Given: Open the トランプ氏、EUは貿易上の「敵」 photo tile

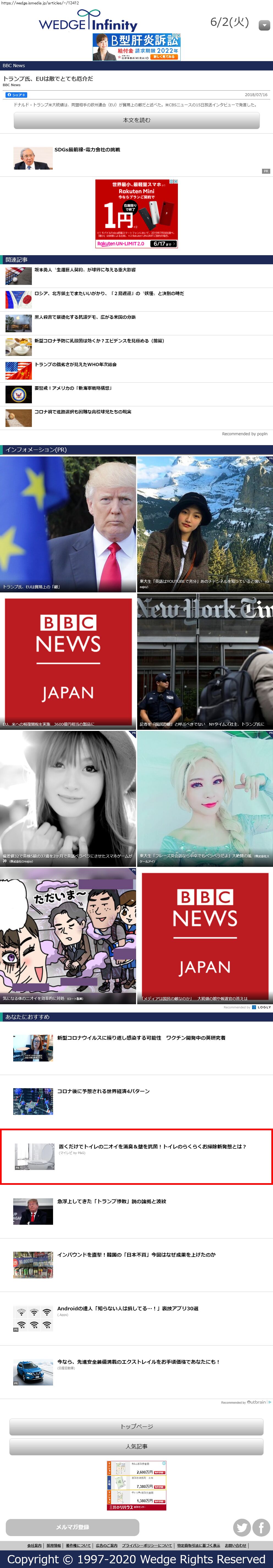Looking at the screenshot, I should tap(68, 524).
